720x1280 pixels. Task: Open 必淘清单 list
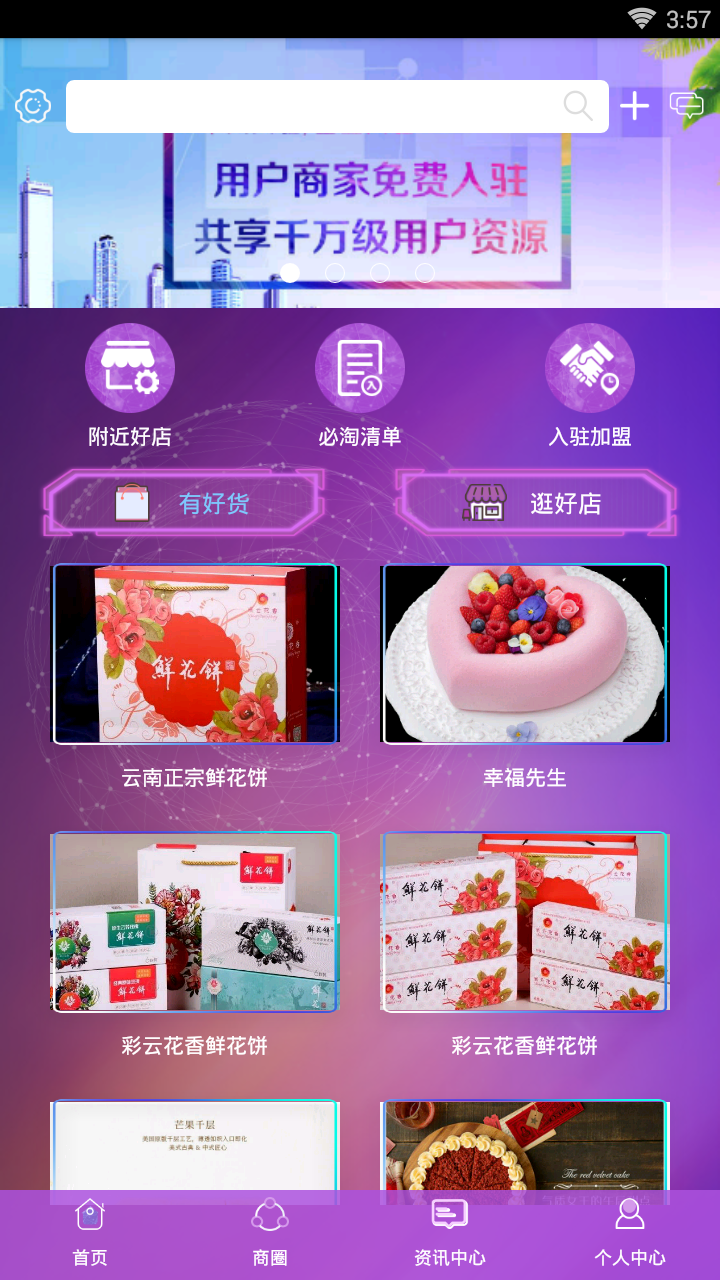click(x=360, y=385)
